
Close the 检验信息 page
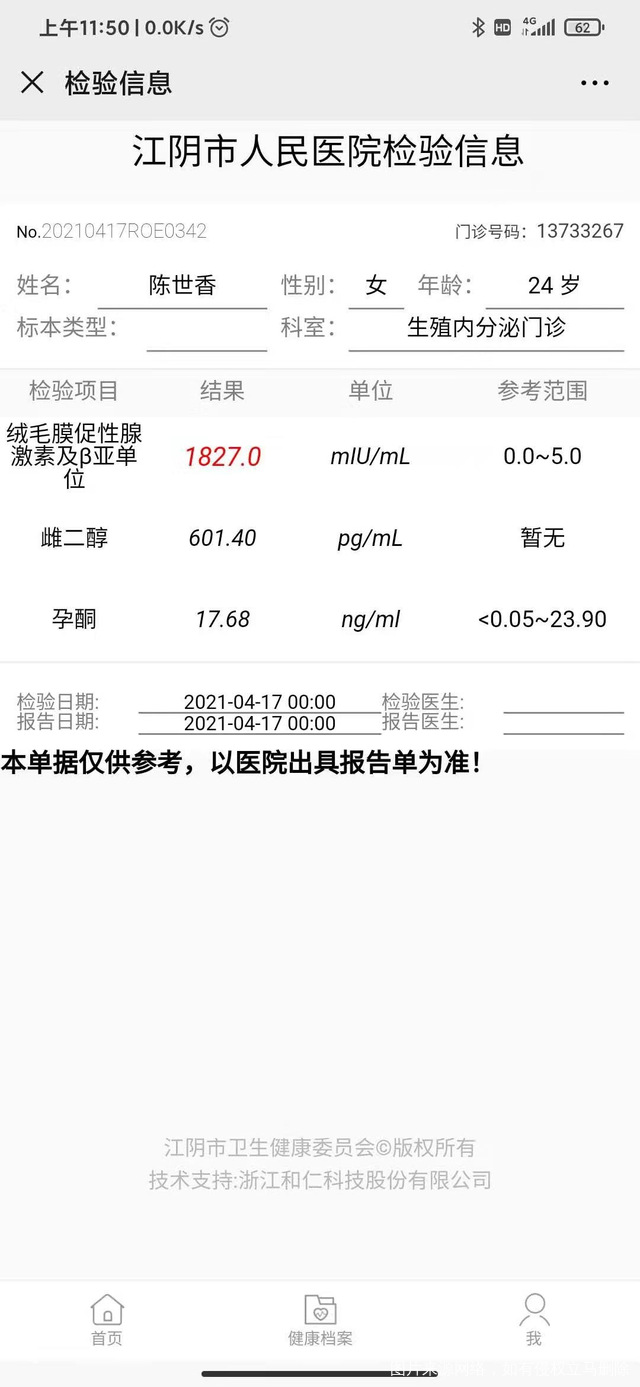pyautogui.click(x=32, y=83)
